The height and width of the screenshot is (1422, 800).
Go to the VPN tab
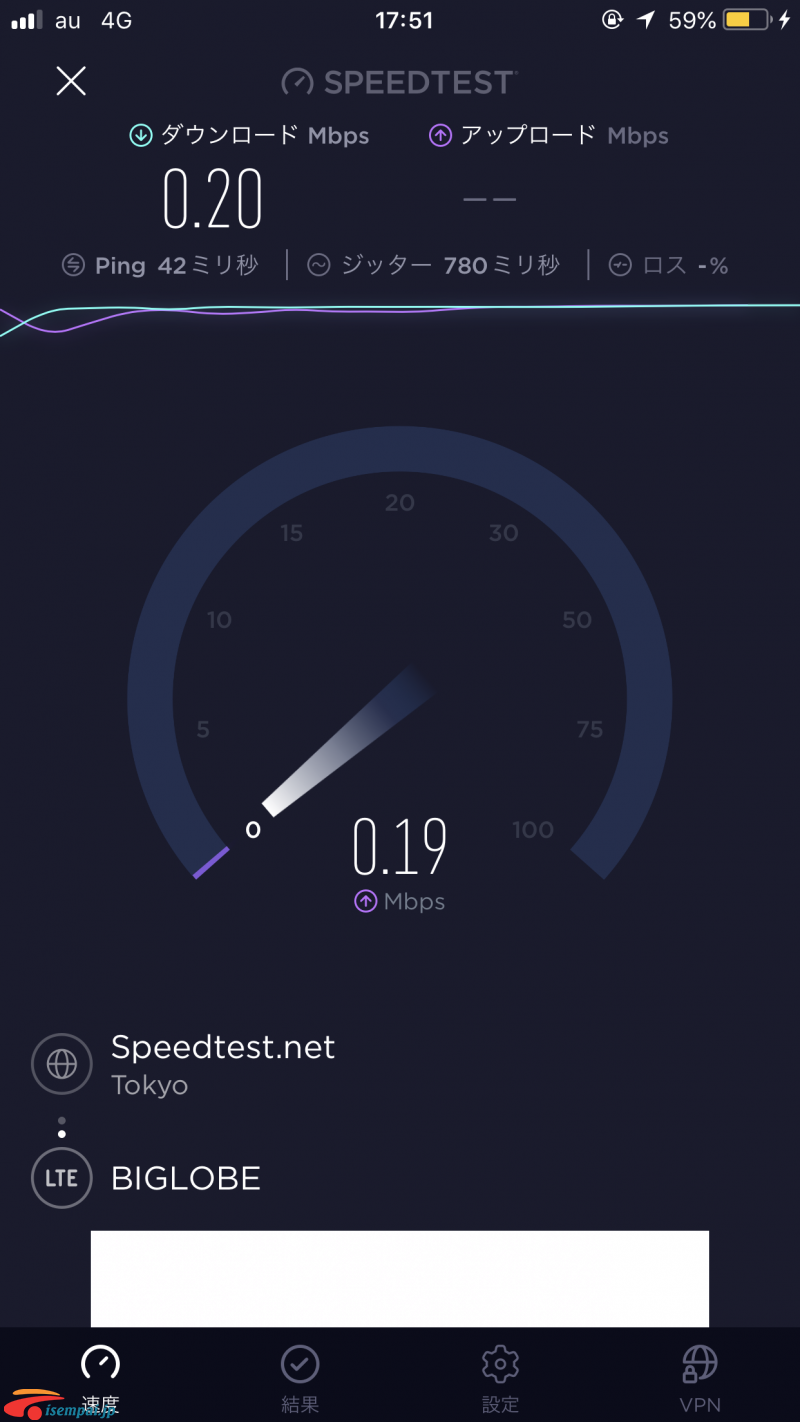(x=700, y=1379)
